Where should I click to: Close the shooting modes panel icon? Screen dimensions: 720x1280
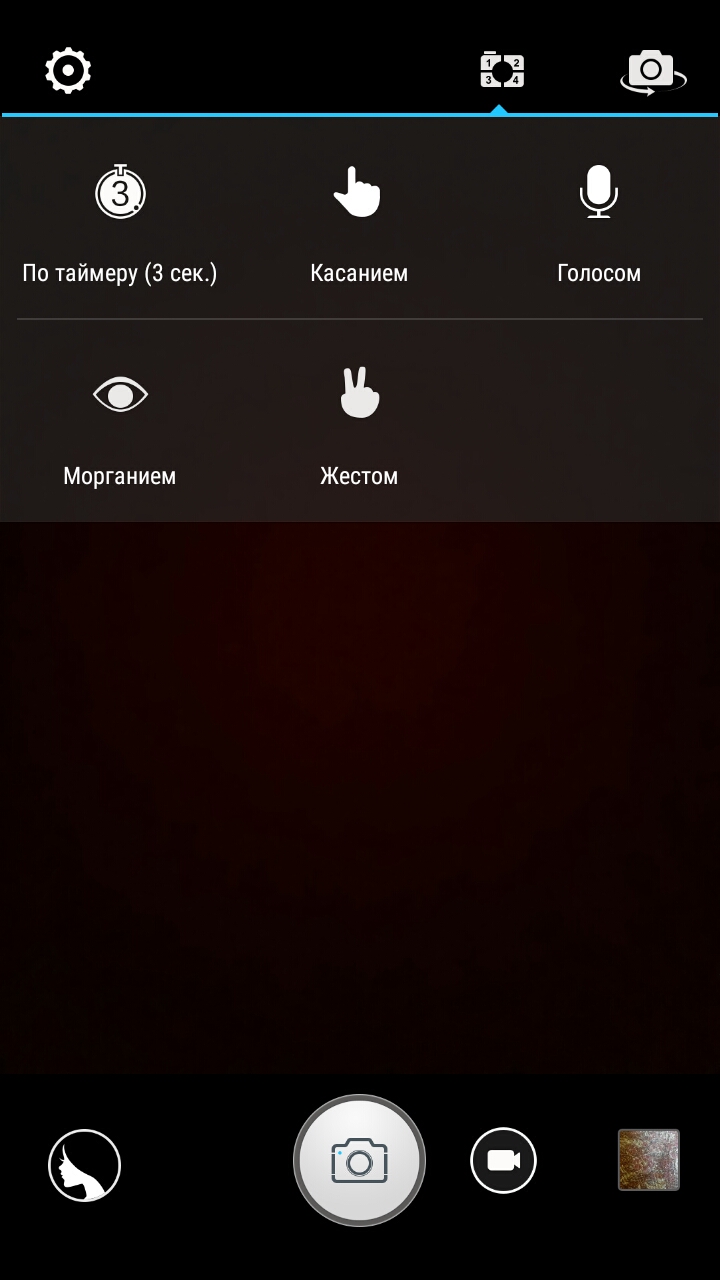point(502,70)
